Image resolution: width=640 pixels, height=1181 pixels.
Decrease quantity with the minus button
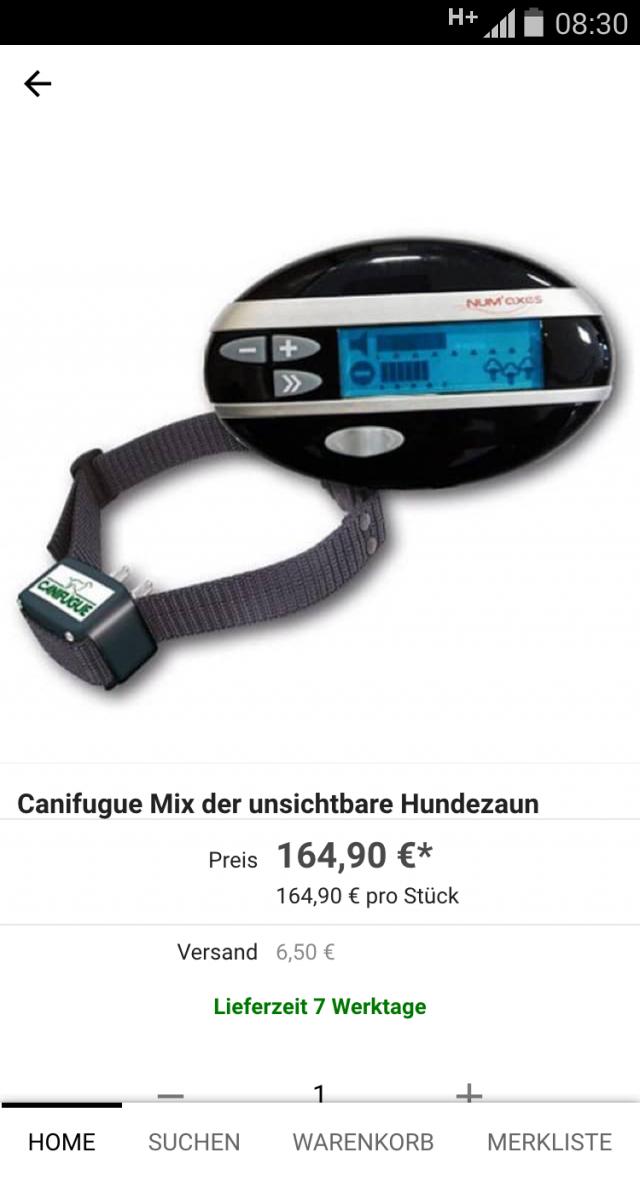[171, 1095]
